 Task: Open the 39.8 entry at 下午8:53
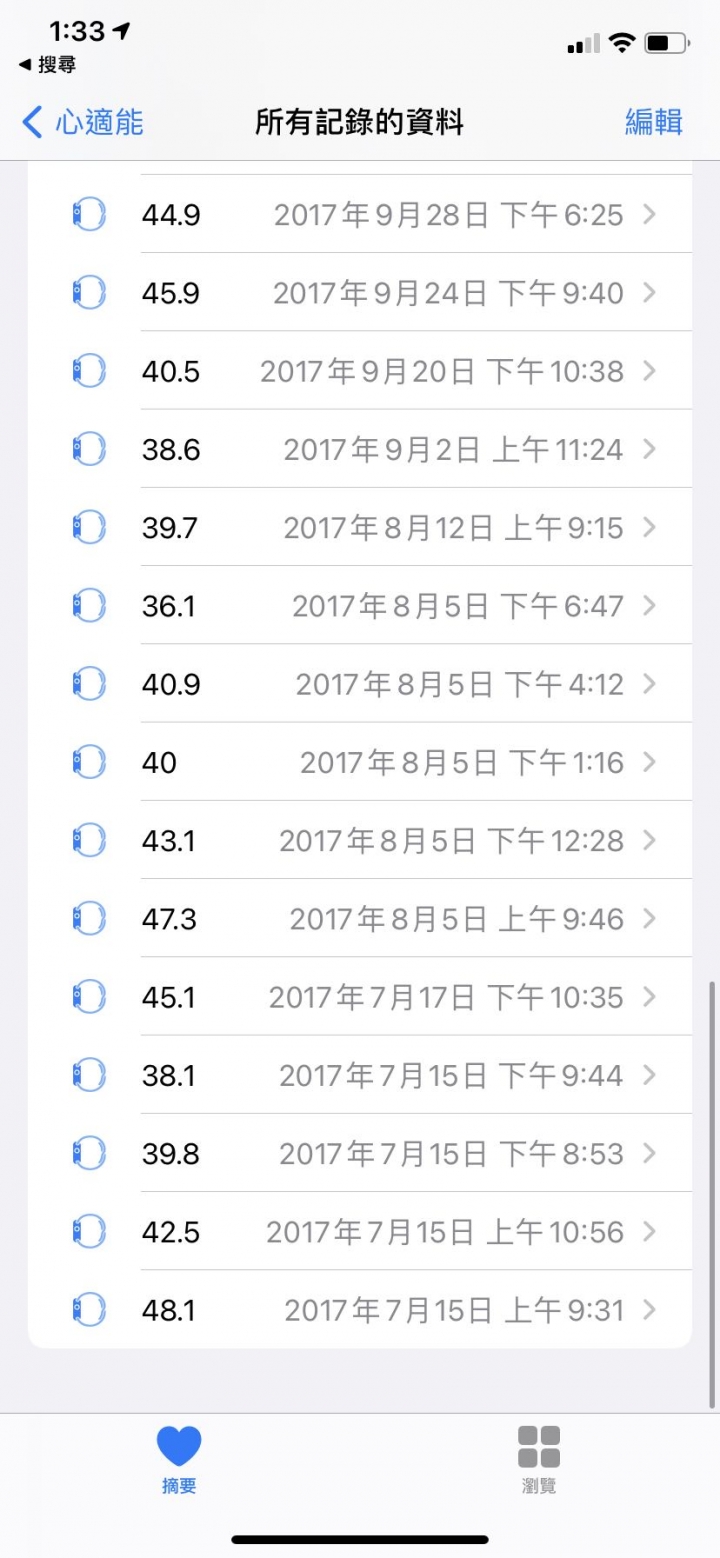point(360,1153)
